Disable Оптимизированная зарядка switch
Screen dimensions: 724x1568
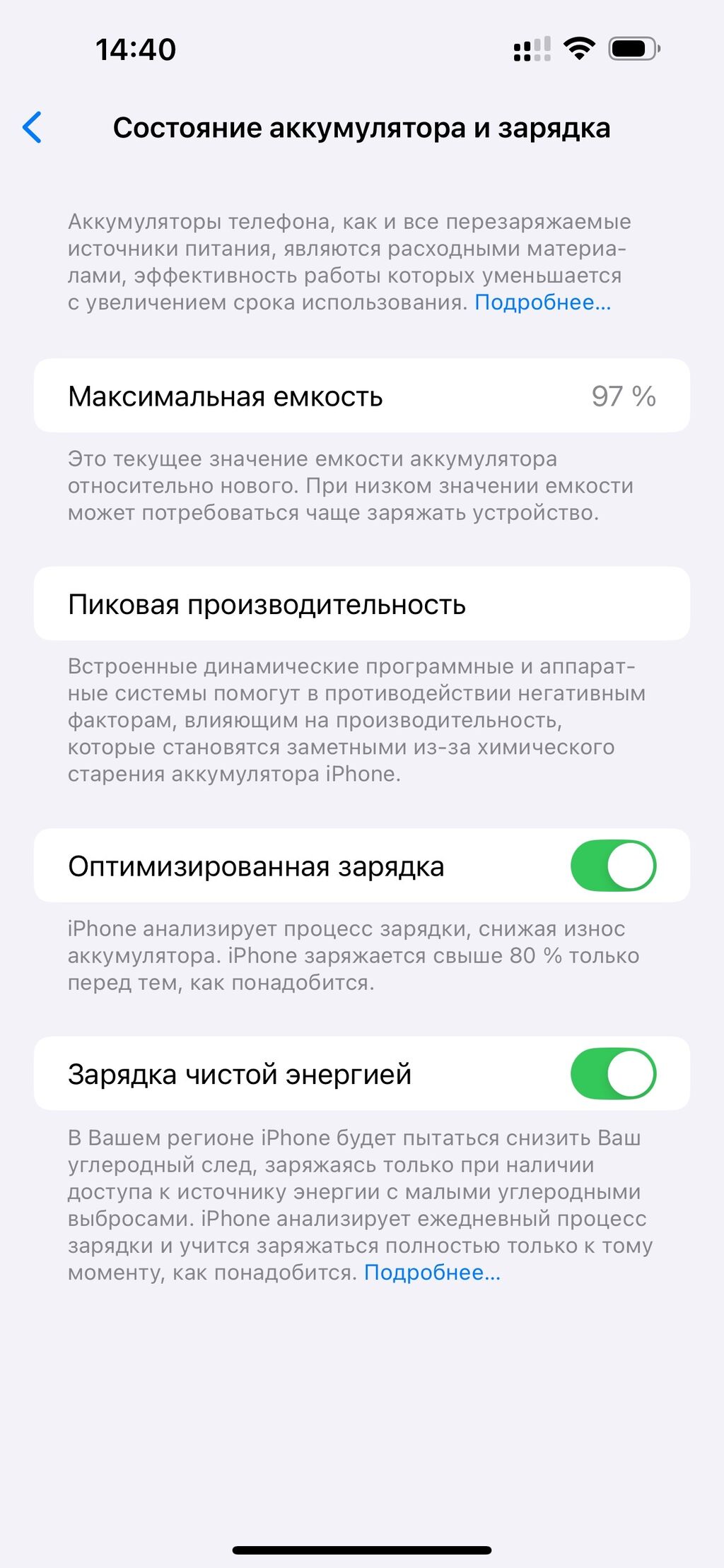(x=613, y=866)
